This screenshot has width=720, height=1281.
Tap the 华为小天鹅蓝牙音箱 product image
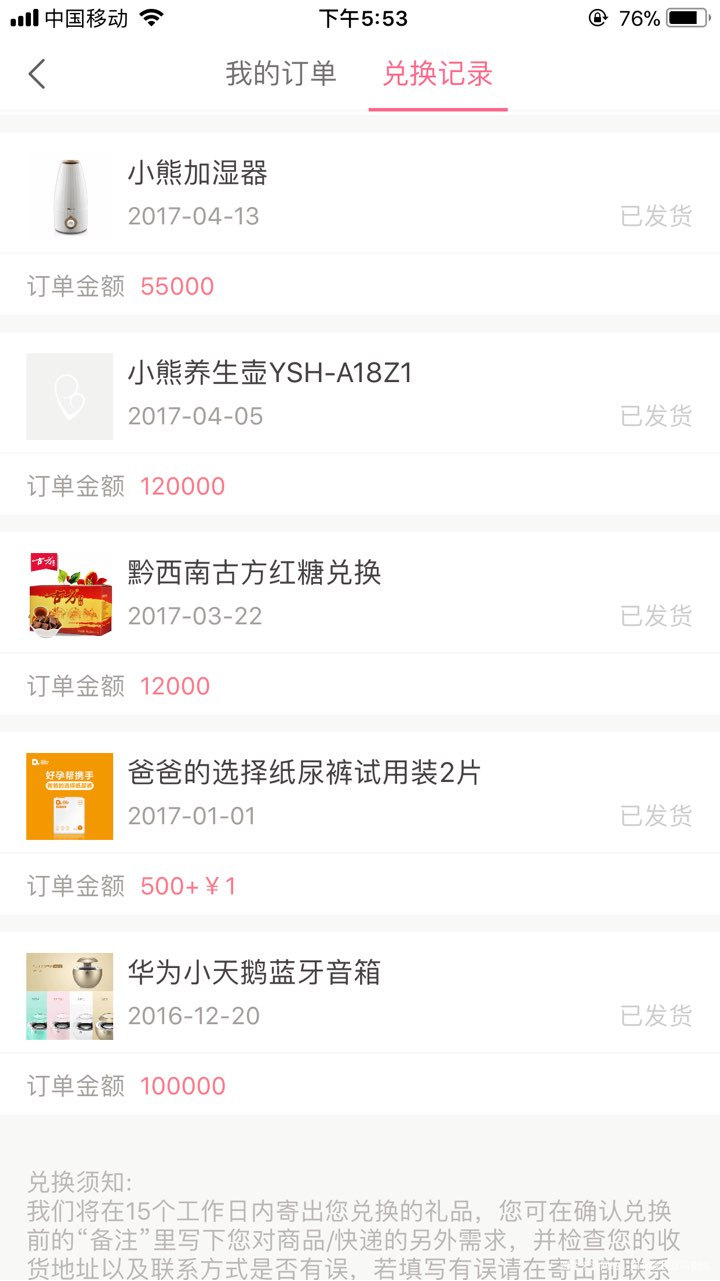[x=68, y=995]
